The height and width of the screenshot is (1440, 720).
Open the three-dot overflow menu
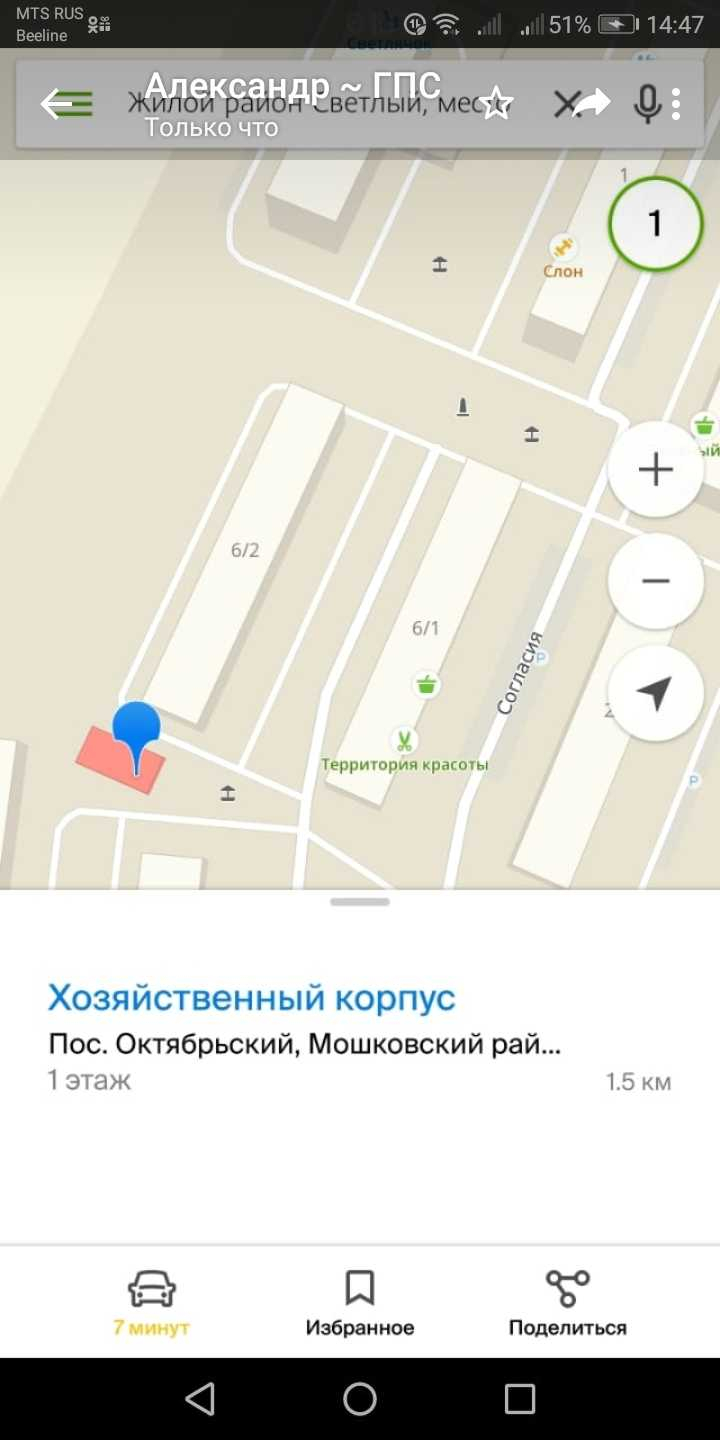point(677,103)
